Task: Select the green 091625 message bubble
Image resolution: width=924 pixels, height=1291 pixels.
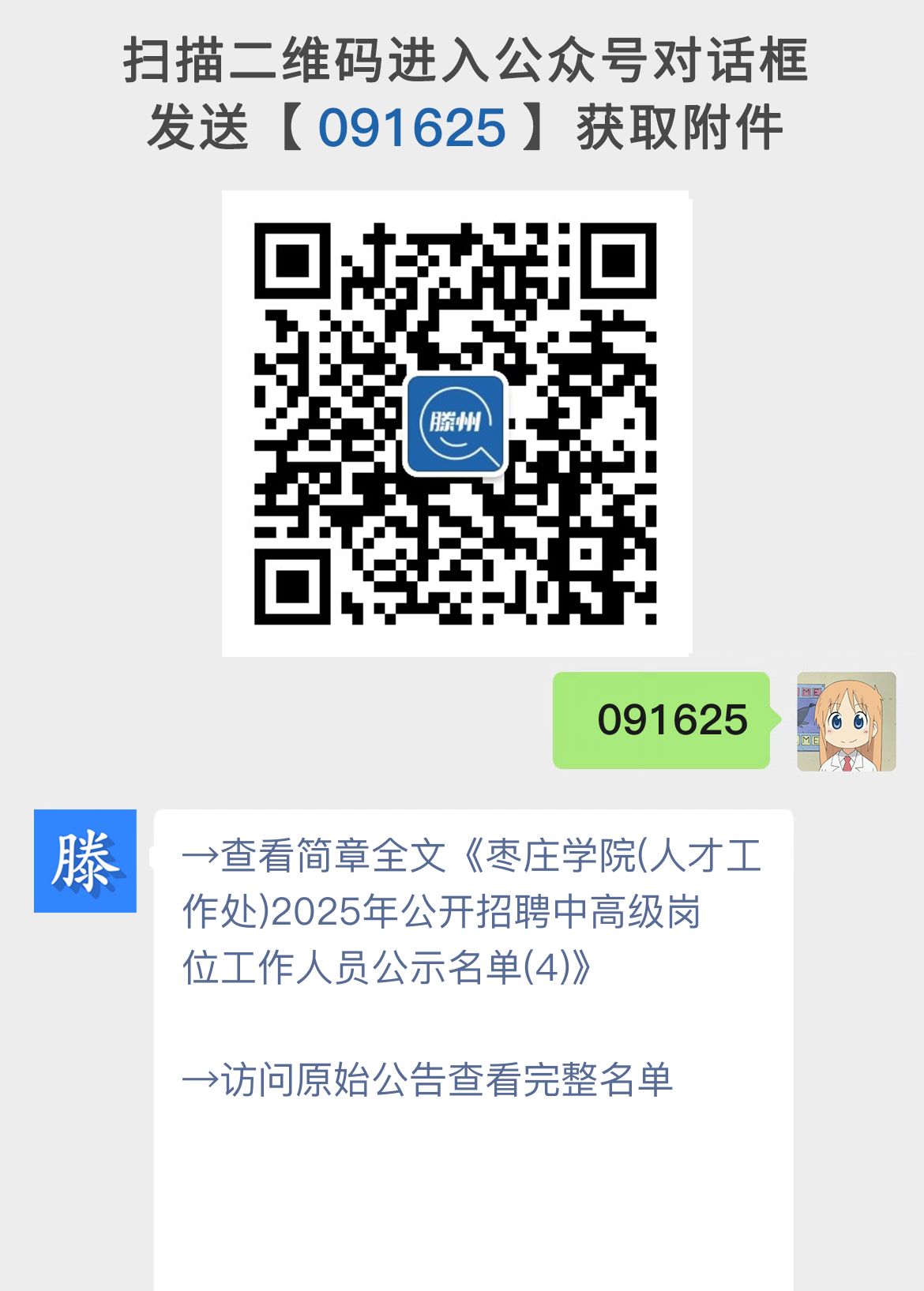Action: [x=663, y=721]
